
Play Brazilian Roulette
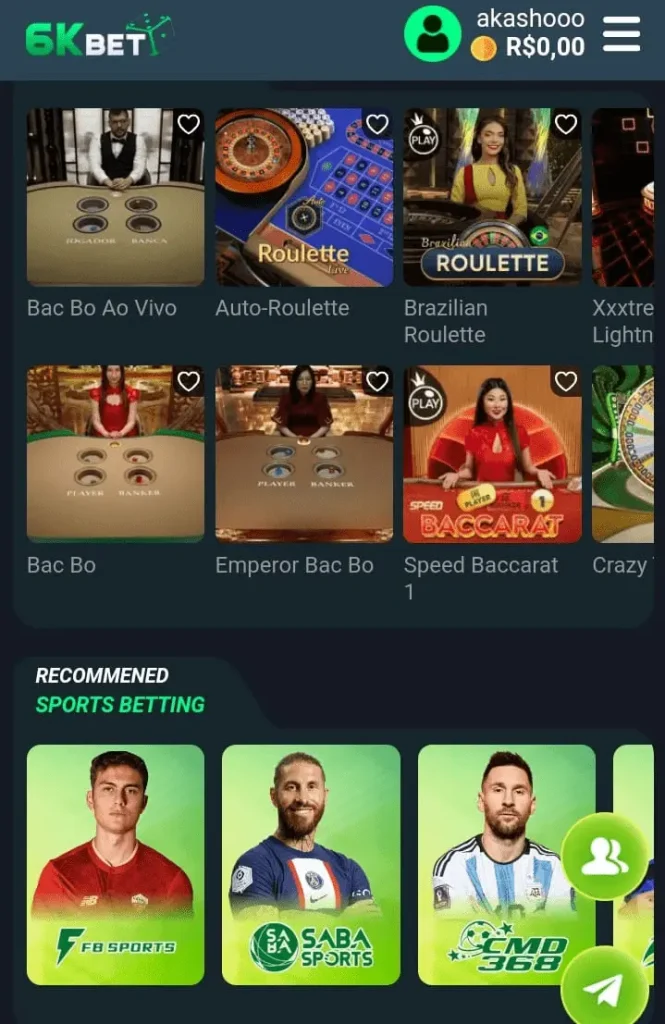492,197
